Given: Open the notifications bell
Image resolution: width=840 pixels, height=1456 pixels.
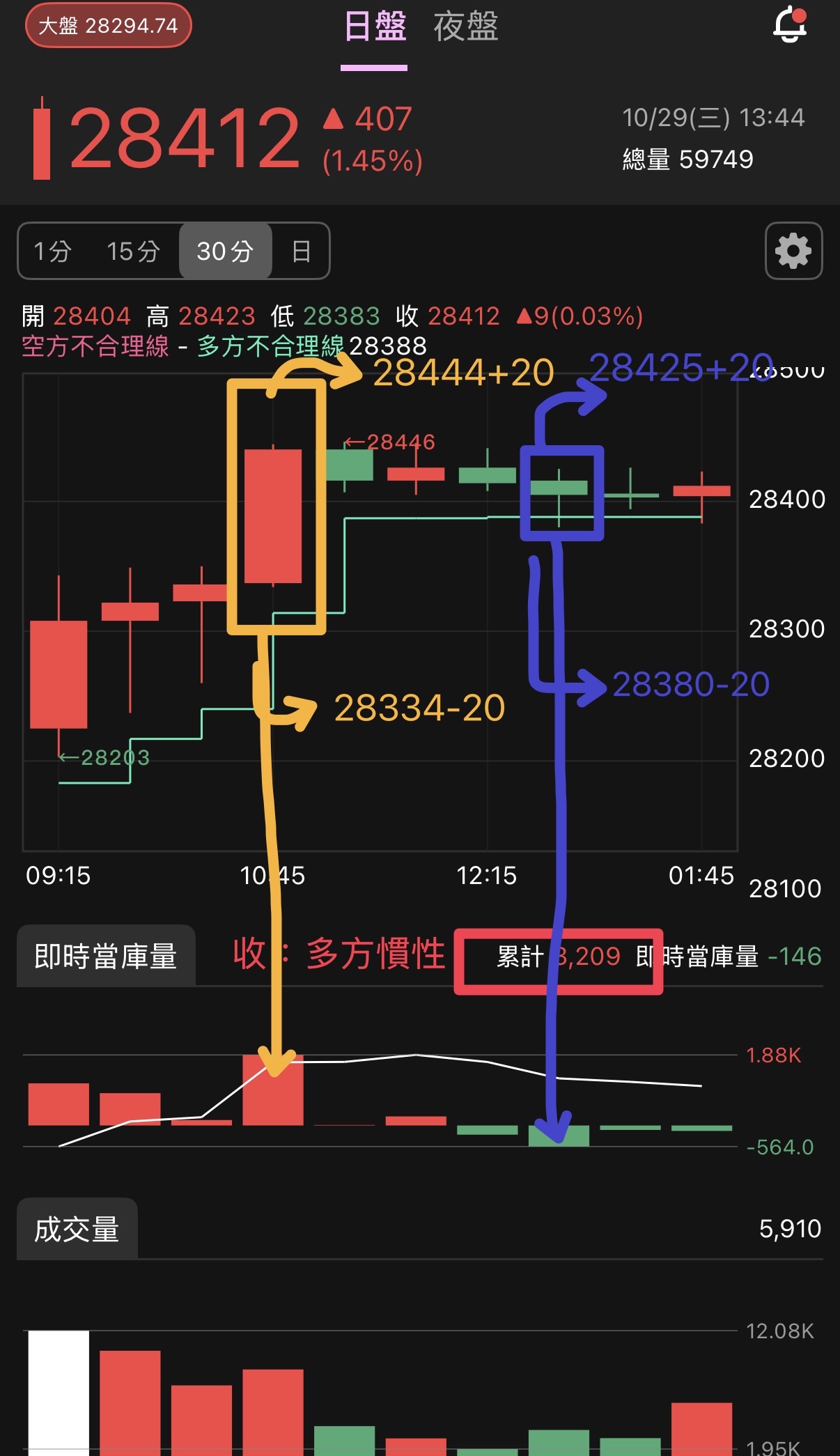Looking at the screenshot, I should coord(790,25).
